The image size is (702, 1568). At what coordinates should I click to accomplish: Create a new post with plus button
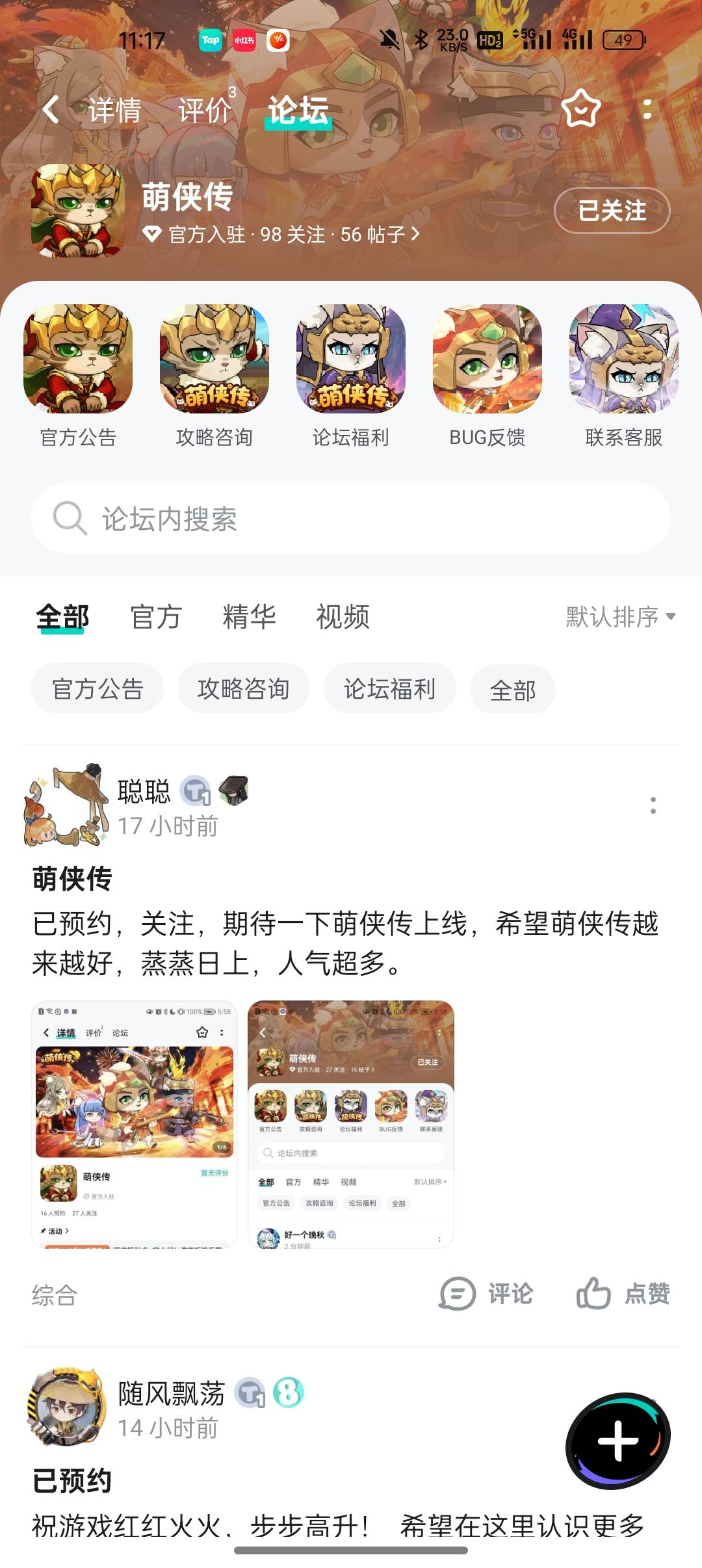pyautogui.click(x=617, y=1441)
